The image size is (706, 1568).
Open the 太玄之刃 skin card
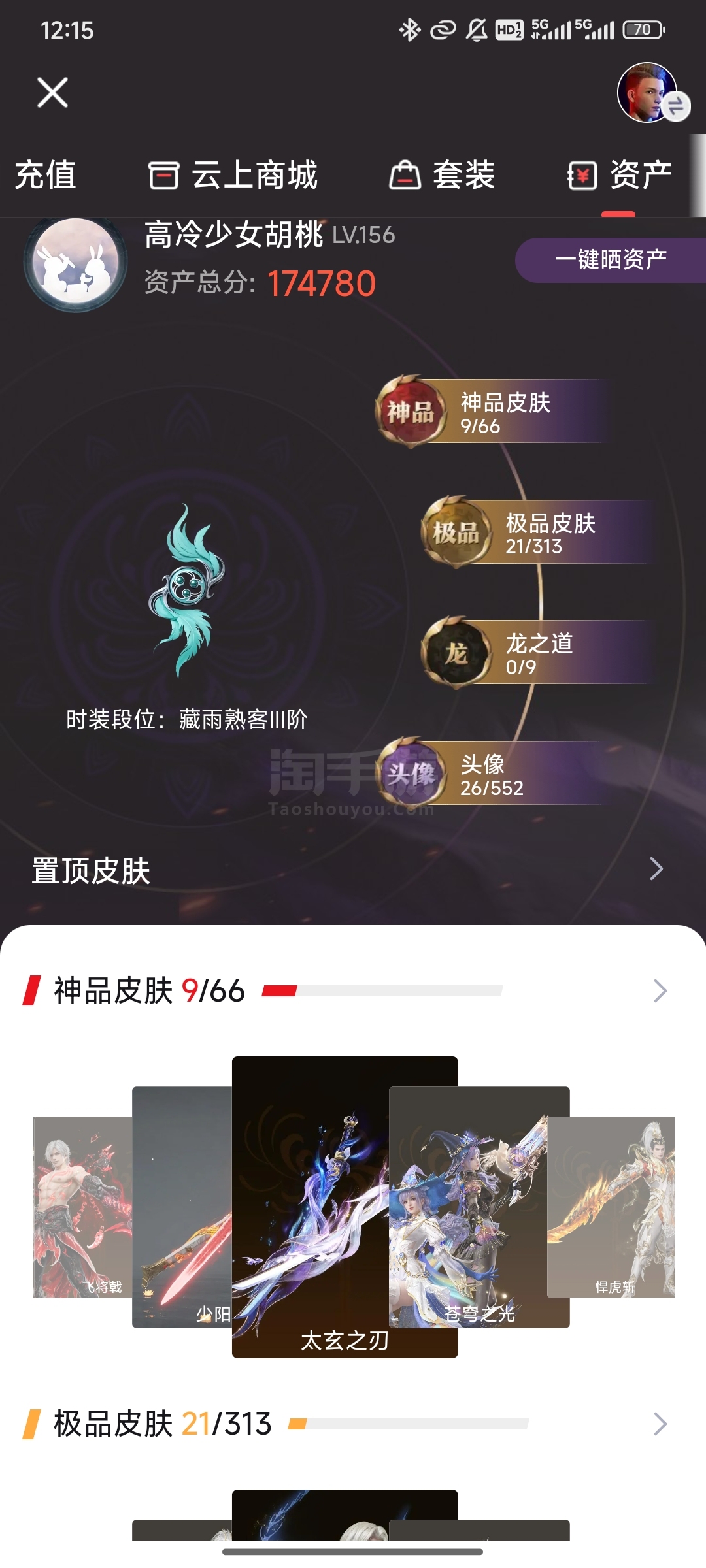345,1207
